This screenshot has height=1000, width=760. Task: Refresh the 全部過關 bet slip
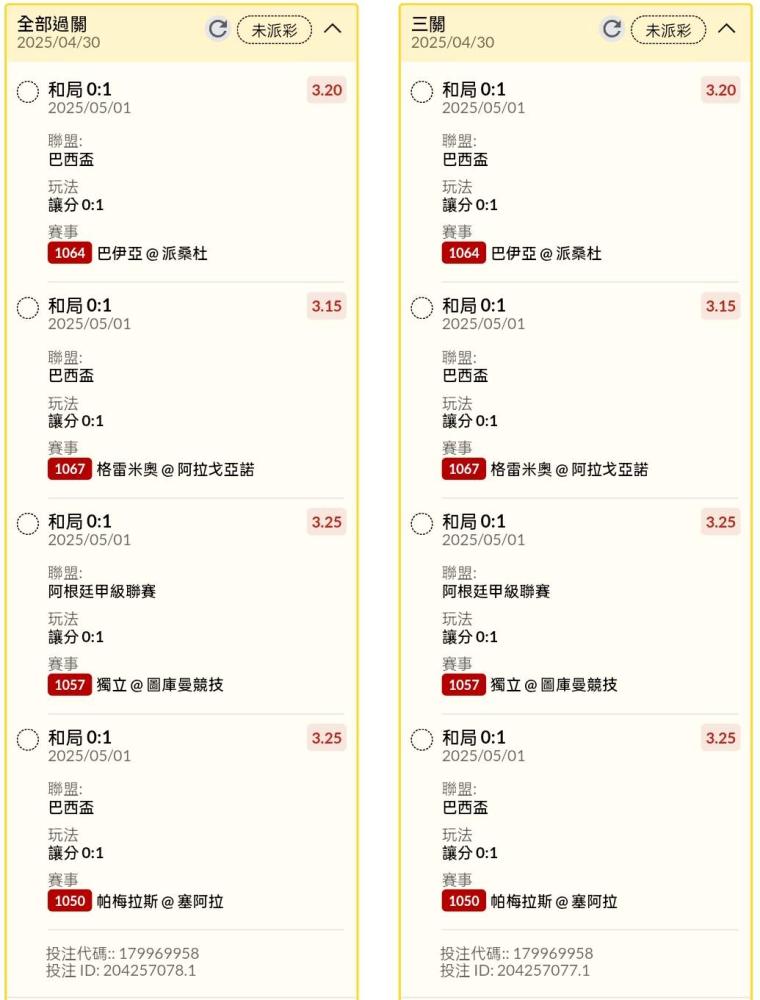click(x=217, y=29)
